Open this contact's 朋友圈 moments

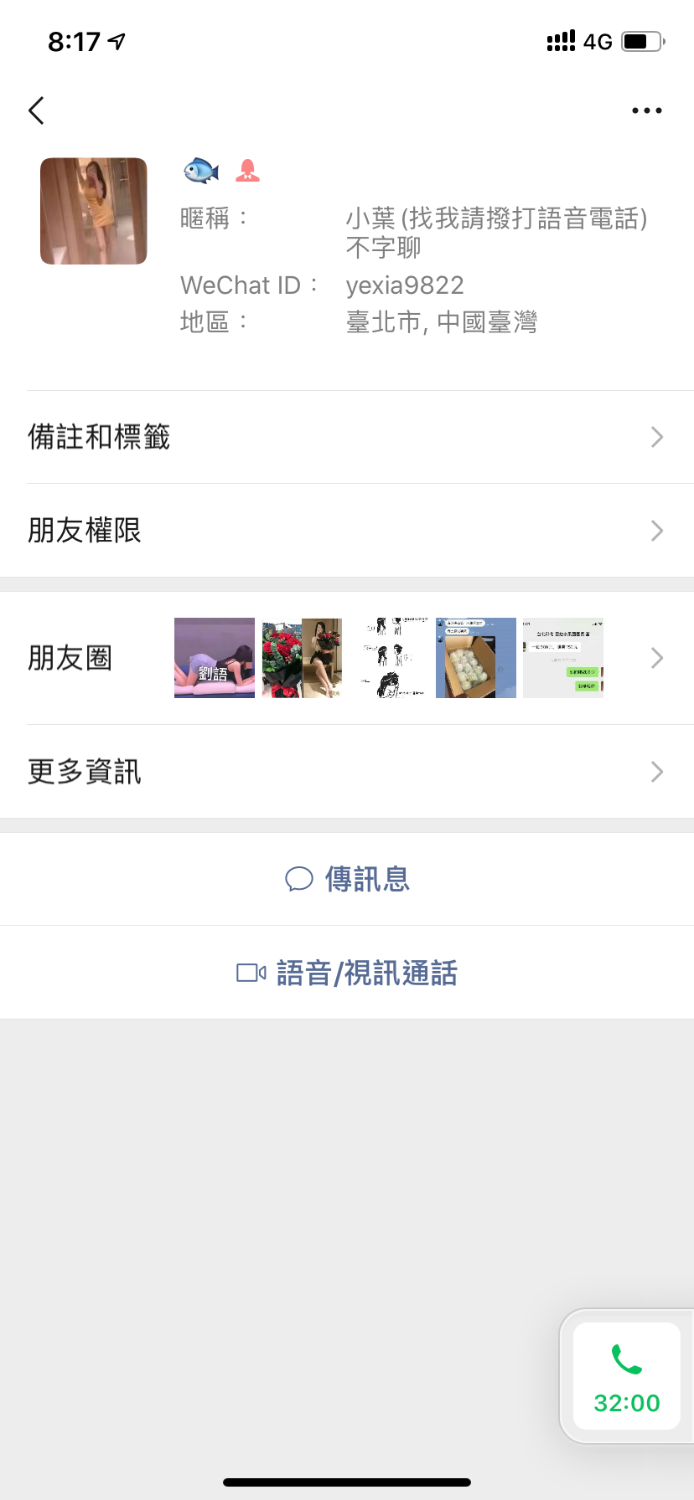pyautogui.click(x=346, y=658)
